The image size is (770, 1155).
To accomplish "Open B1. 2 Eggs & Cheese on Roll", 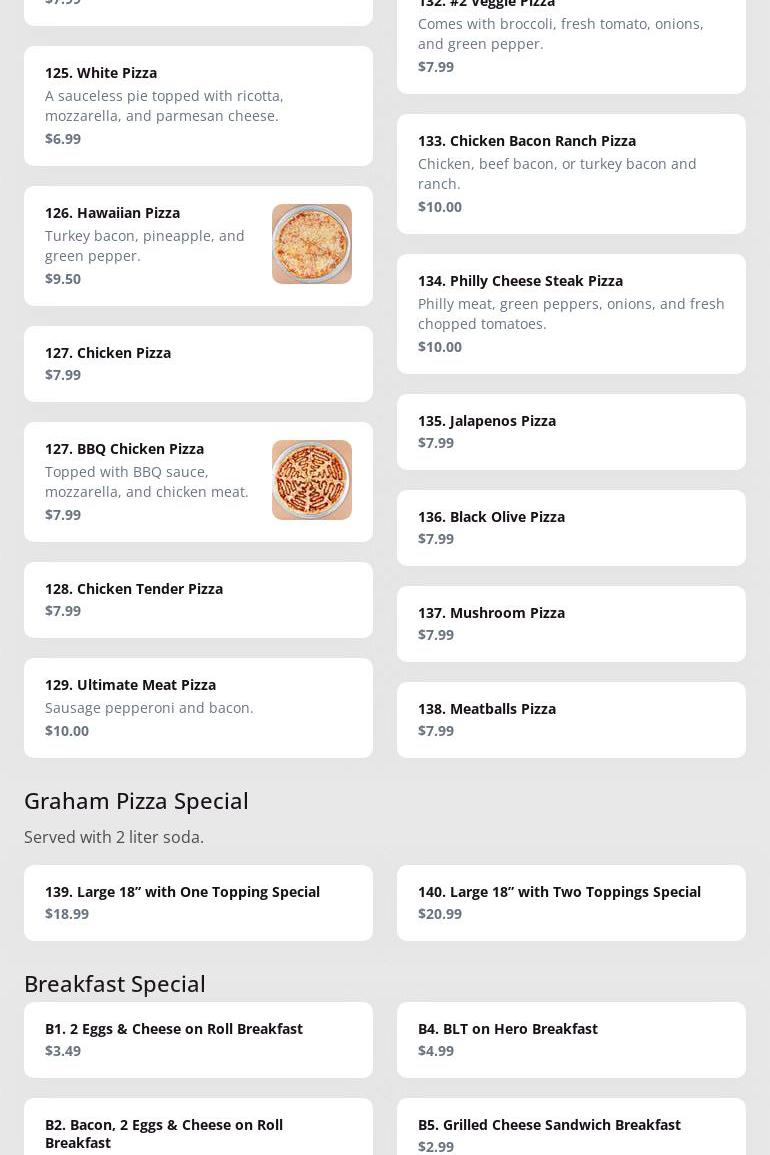I will click(198, 1039).
